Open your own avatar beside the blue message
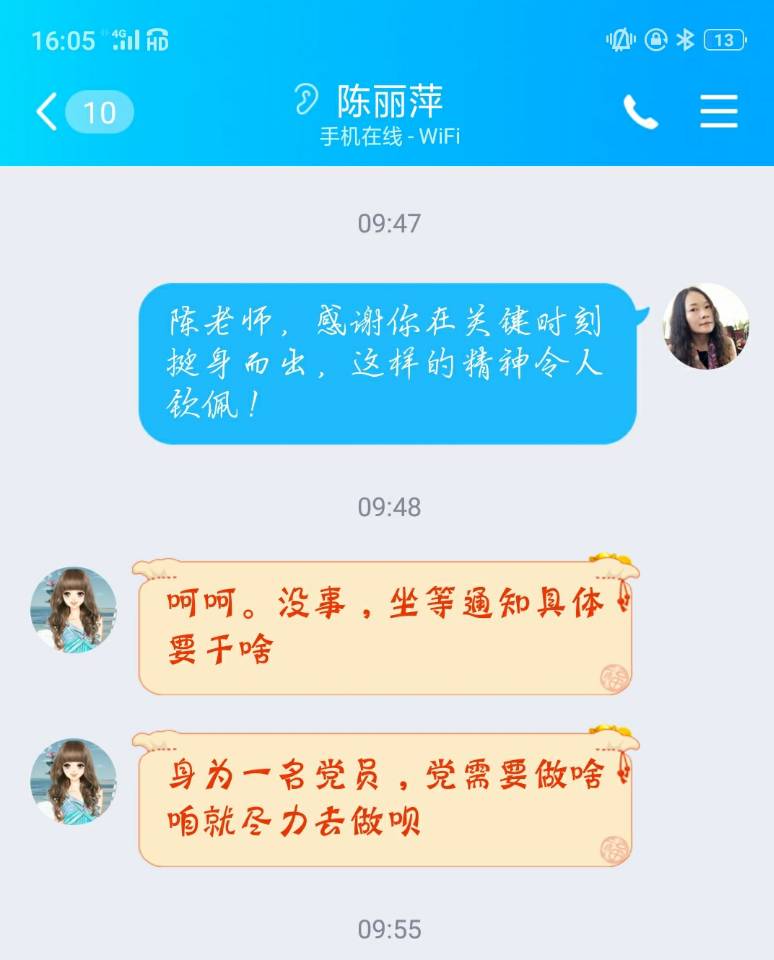The image size is (774, 960). coord(706,326)
